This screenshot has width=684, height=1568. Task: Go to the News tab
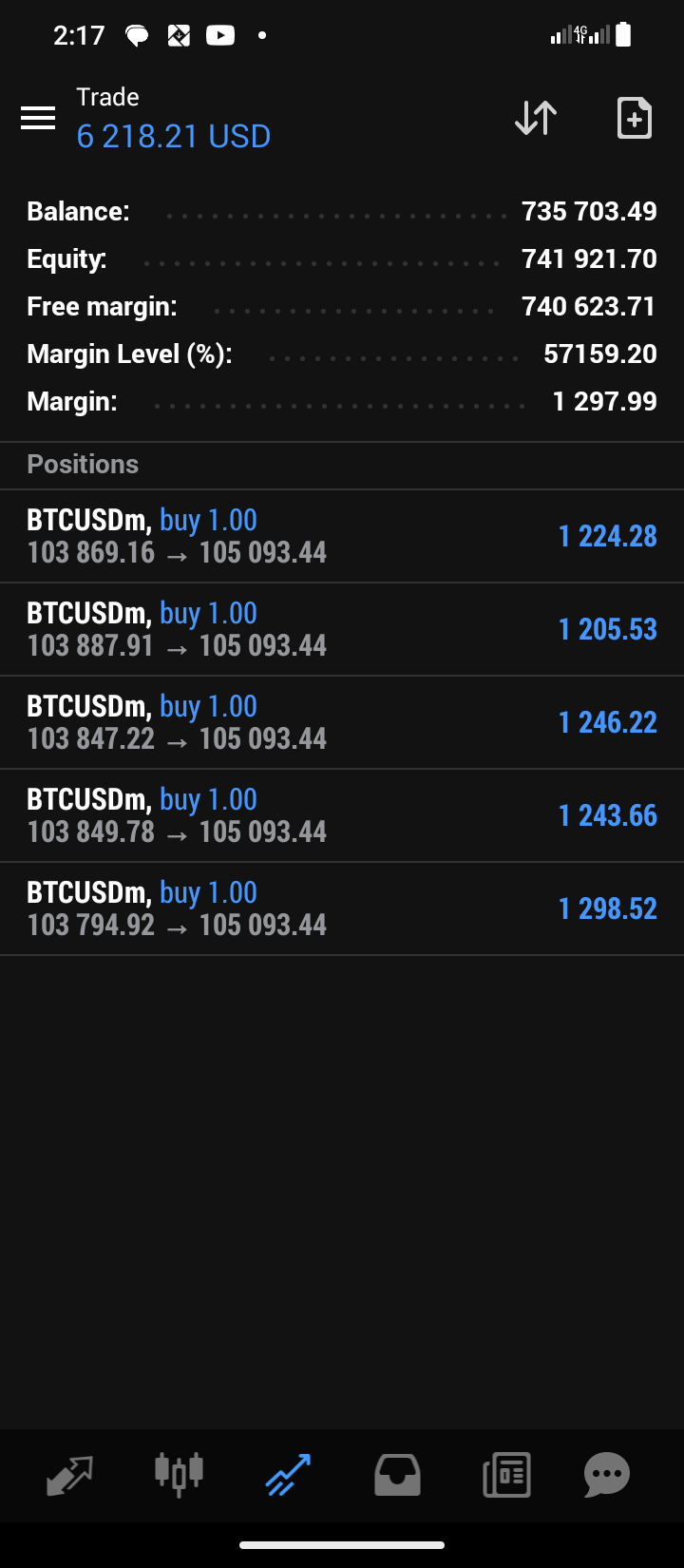(506, 1475)
